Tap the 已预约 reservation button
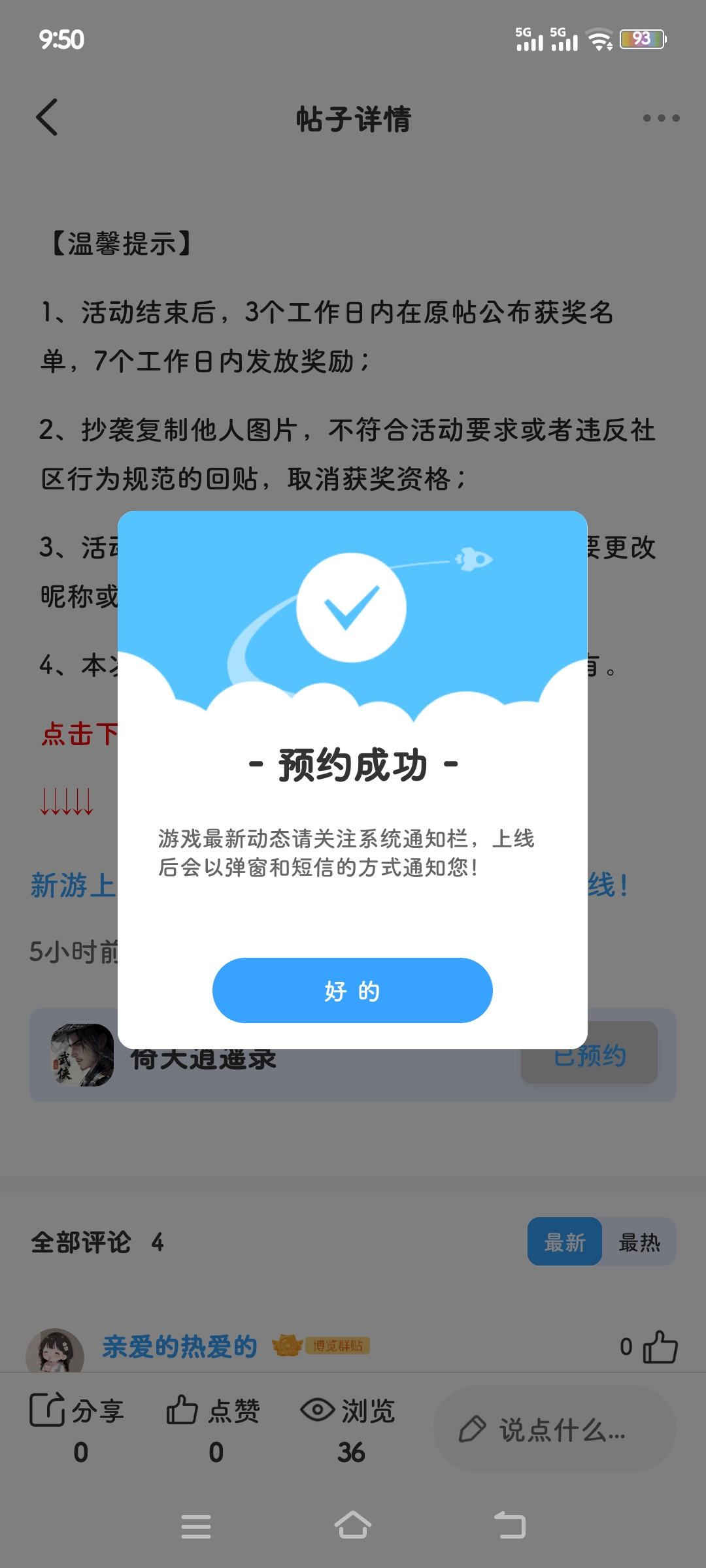Image resolution: width=706 pixels, height=1568 pixels. pos(590,1056)
